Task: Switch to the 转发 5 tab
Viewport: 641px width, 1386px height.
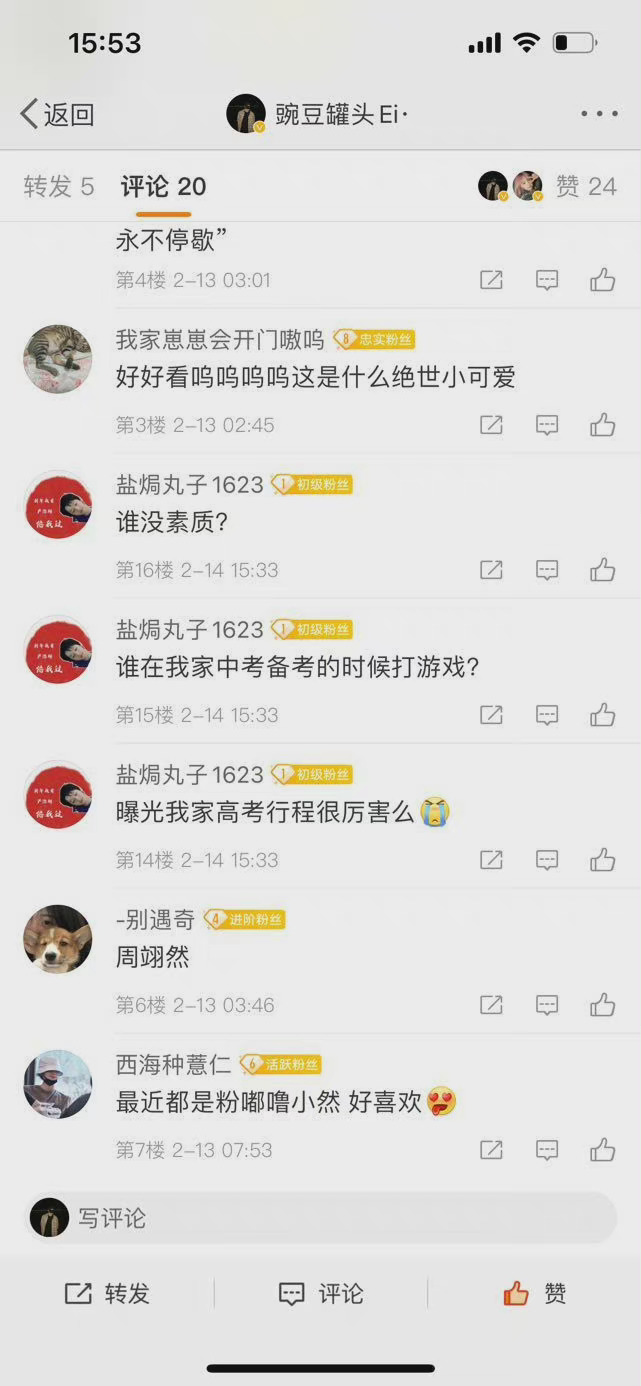Action: click(59, 186)
